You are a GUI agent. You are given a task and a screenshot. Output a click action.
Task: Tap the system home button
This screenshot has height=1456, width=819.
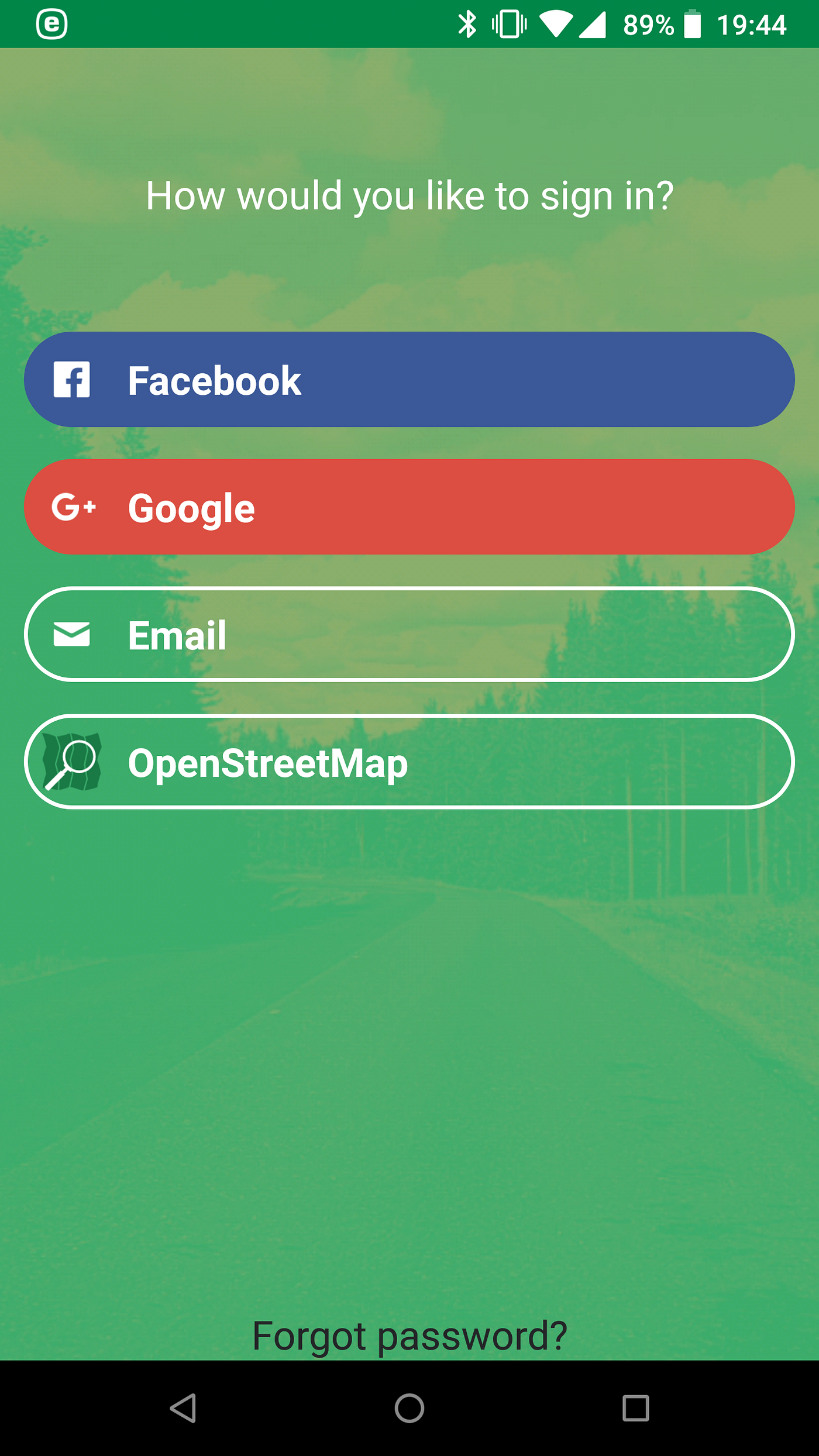tap(409, 1408)
